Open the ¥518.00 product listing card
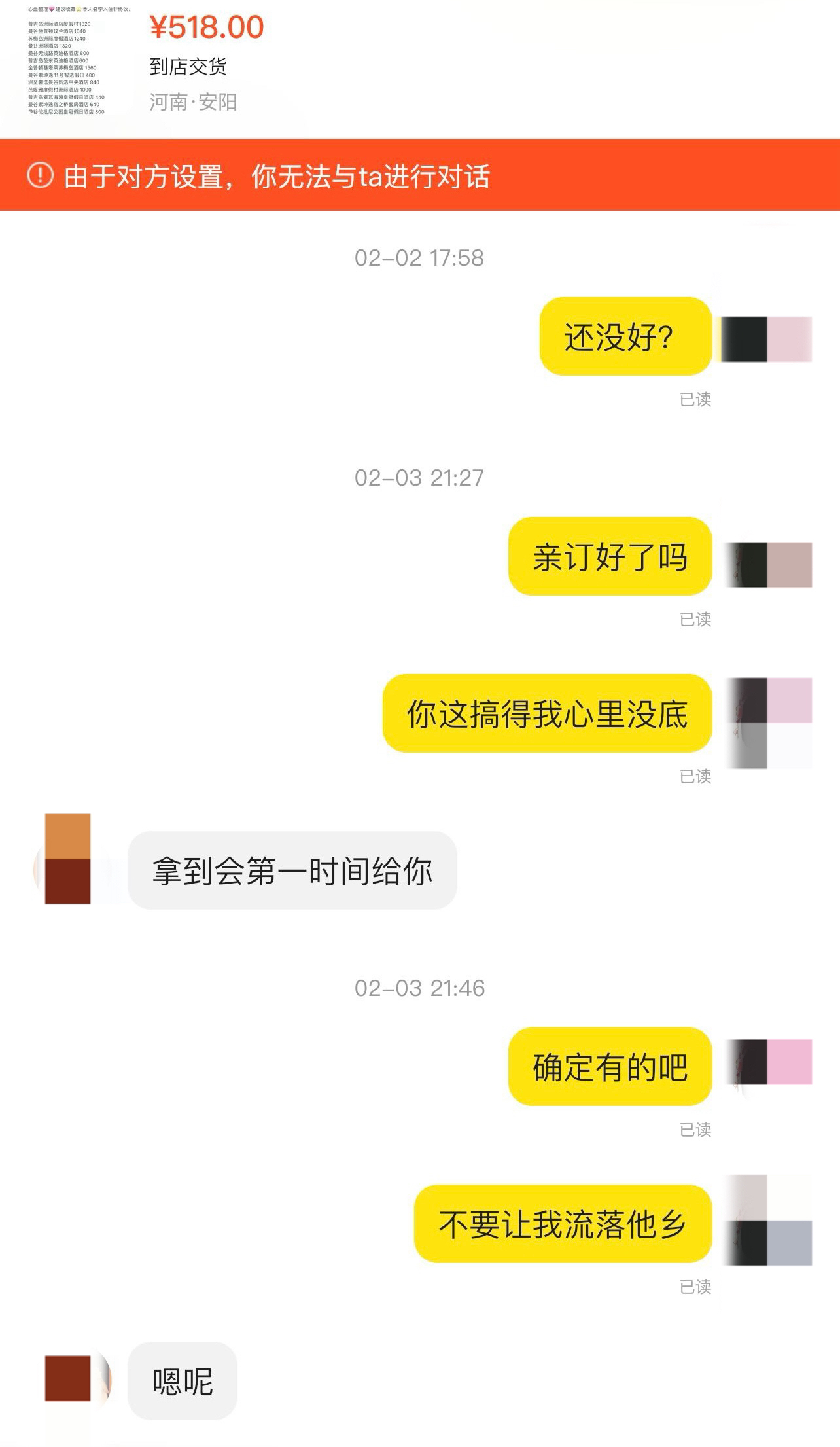The image size is (840, 1447). click(x=206, y=62)
